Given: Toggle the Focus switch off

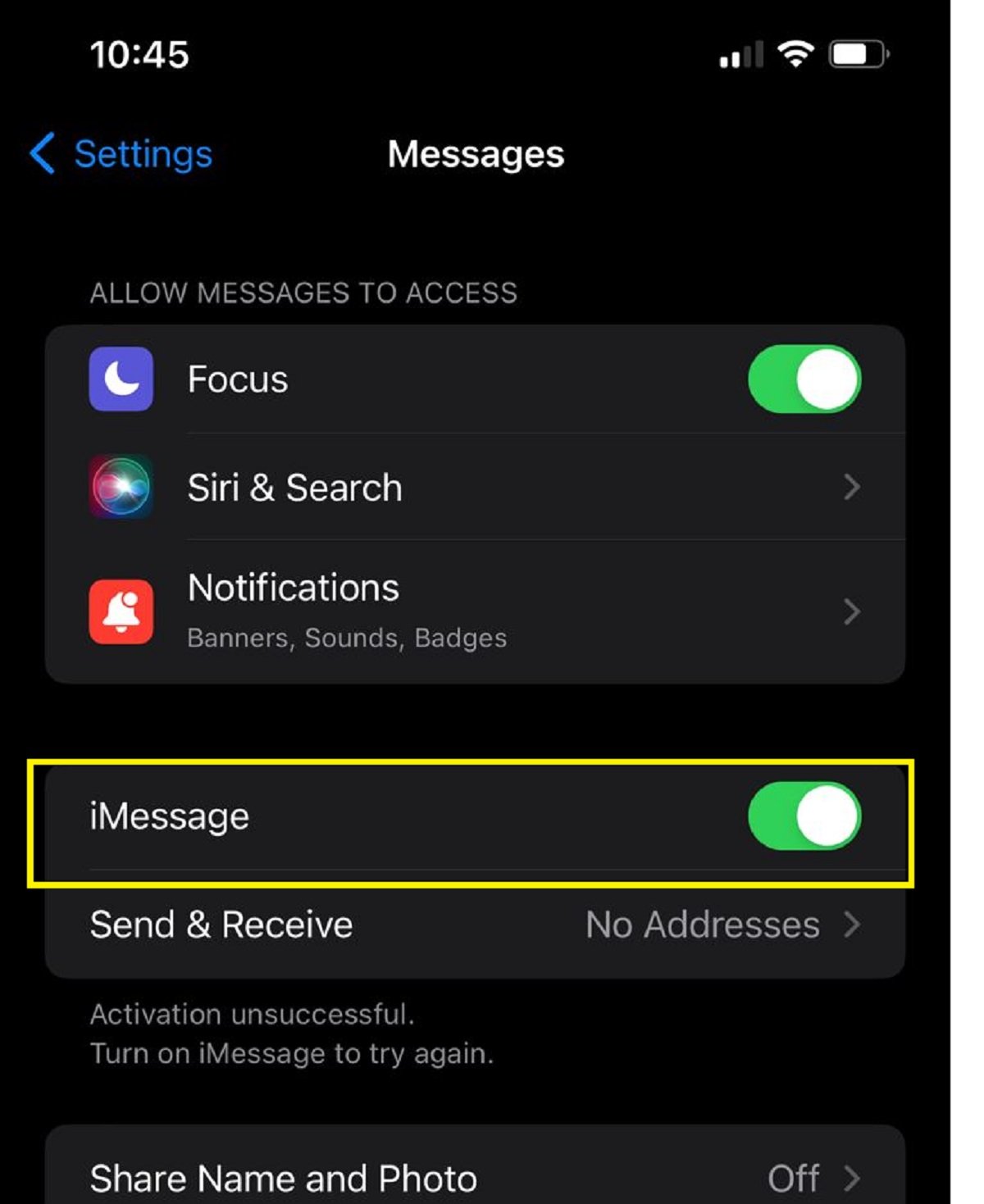Looking at the screenshot, I should point(804,379).
